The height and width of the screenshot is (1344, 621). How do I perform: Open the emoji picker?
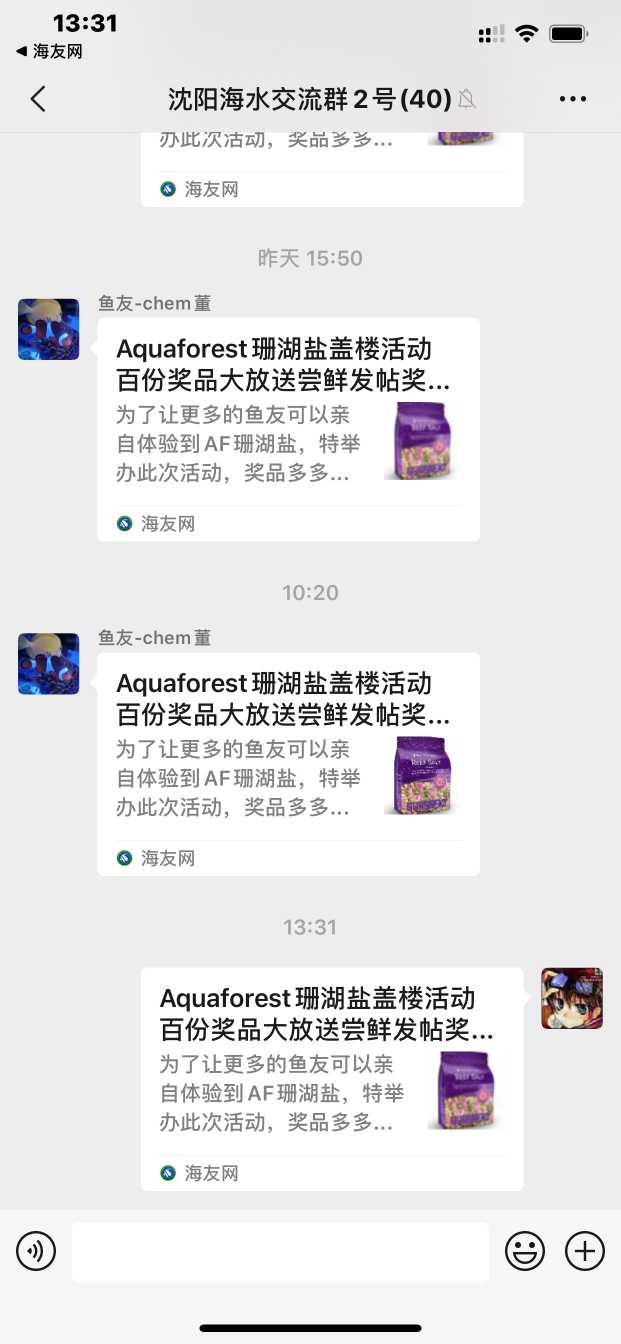525,1251
